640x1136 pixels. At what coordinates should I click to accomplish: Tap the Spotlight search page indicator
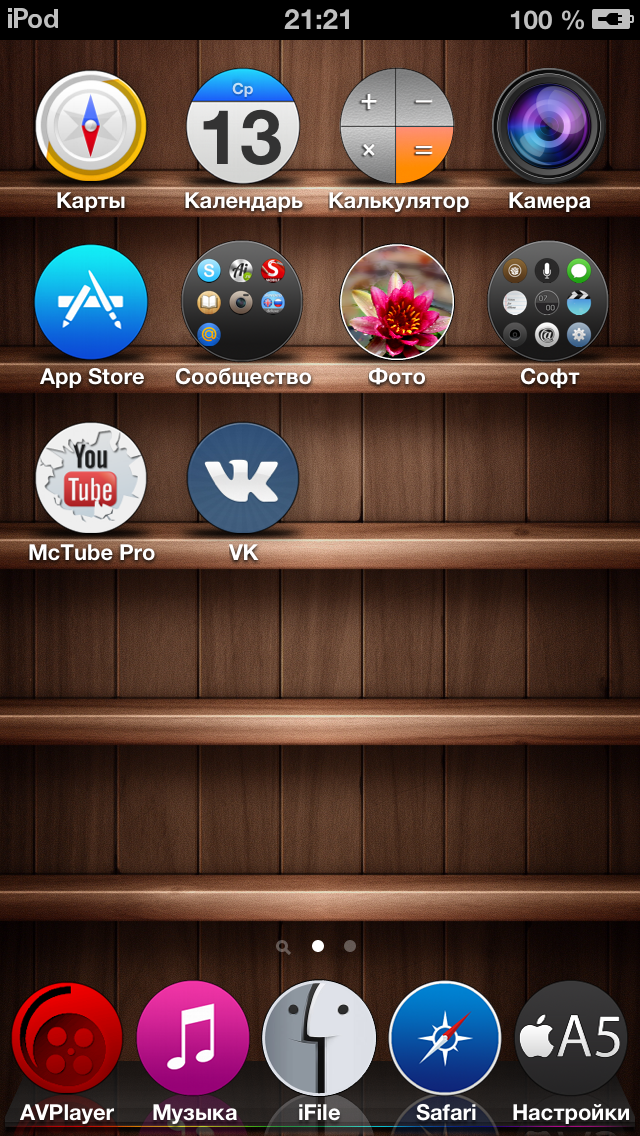tap(283, 947)
